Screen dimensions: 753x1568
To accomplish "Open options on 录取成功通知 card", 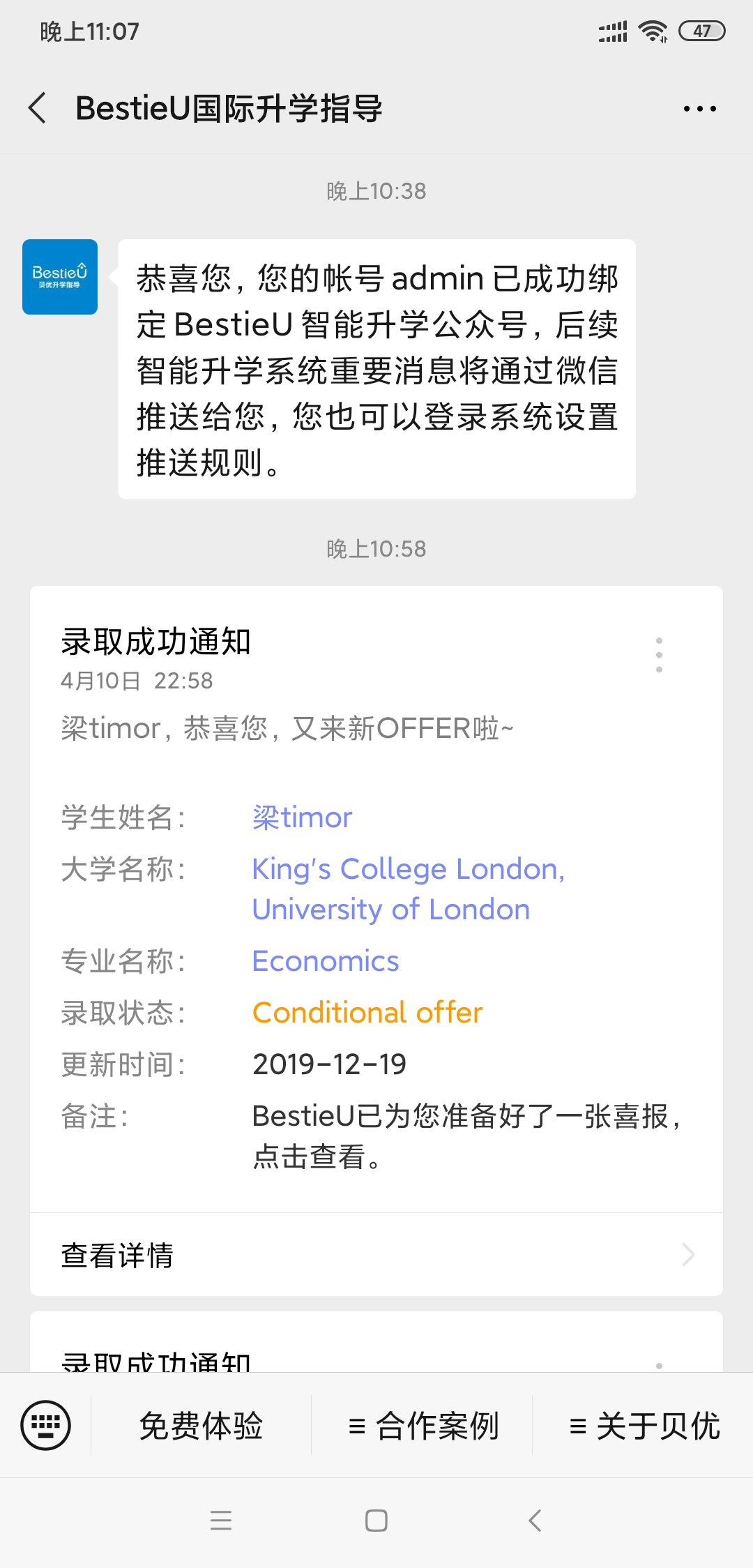I will tap(659, 654).
